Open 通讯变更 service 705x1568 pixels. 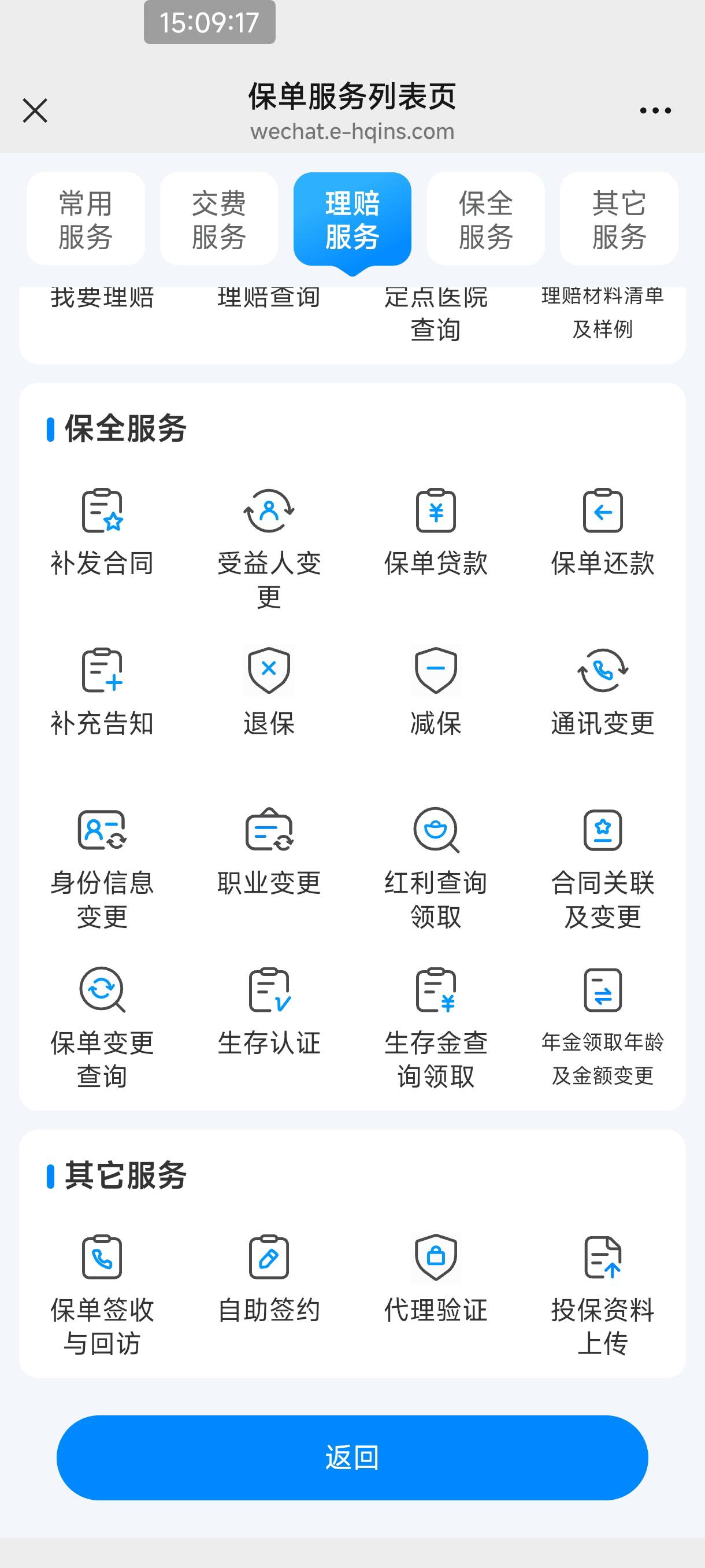603,693
